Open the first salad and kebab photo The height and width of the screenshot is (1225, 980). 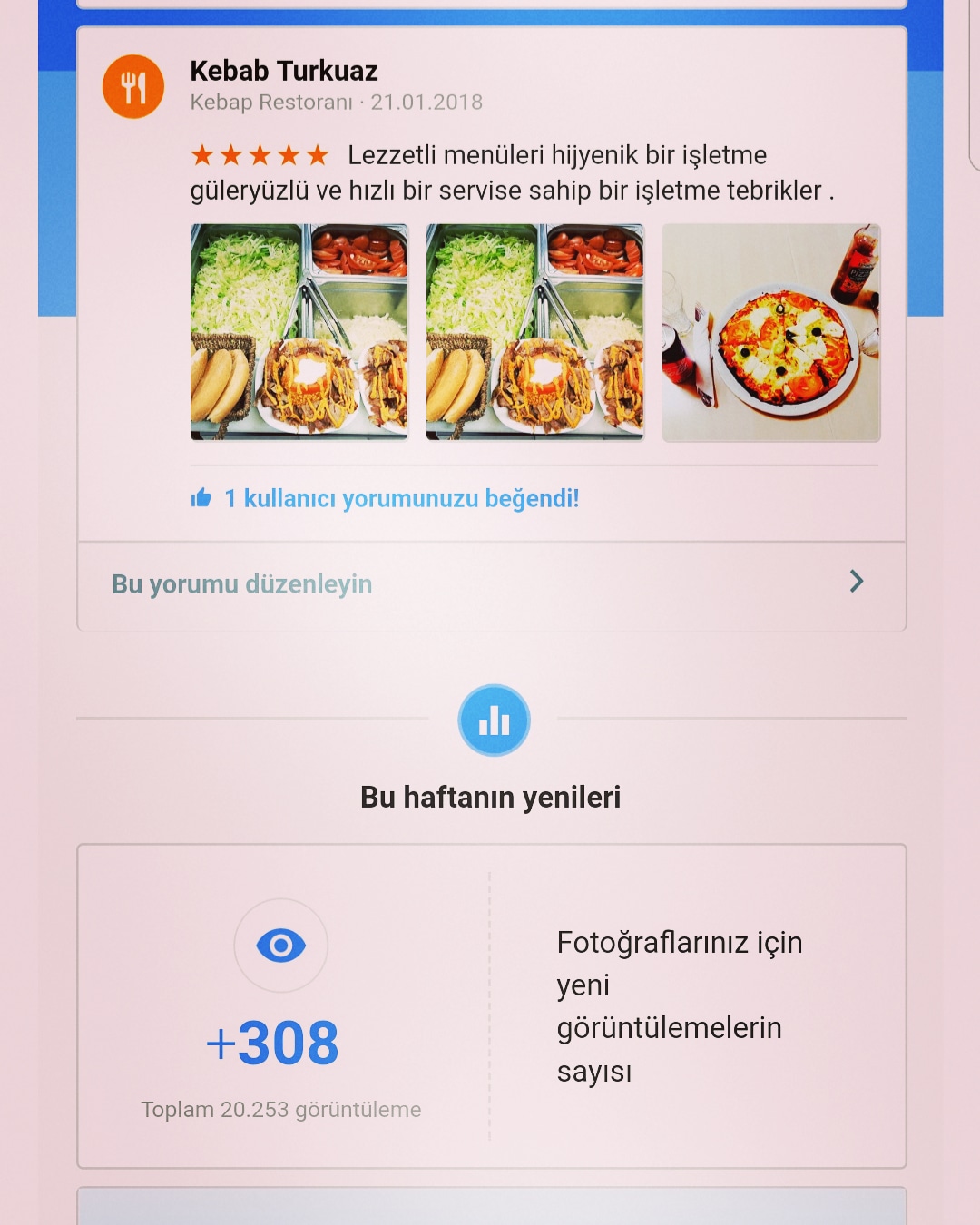(x=299, y=332)
